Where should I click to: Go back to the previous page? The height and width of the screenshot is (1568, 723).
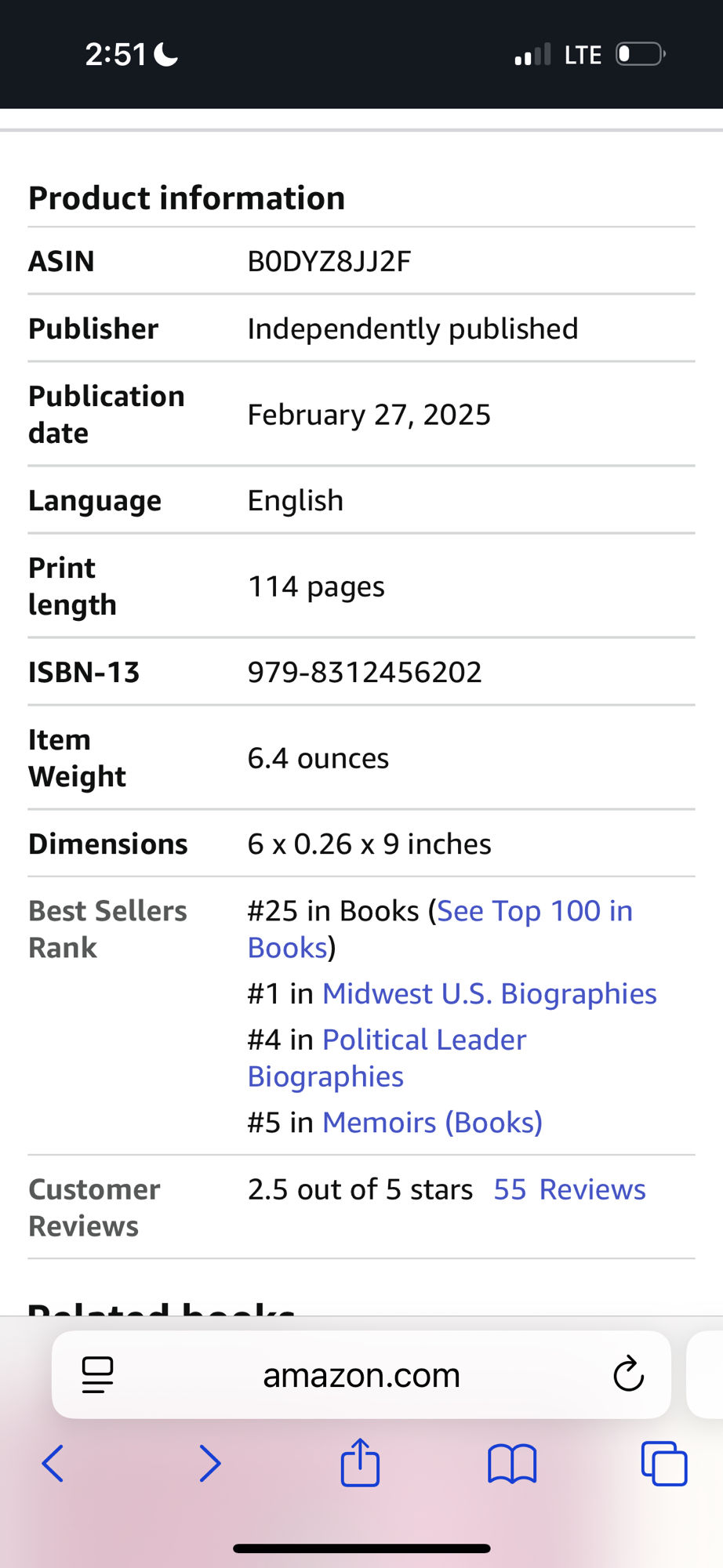[x=53, y=1463]
